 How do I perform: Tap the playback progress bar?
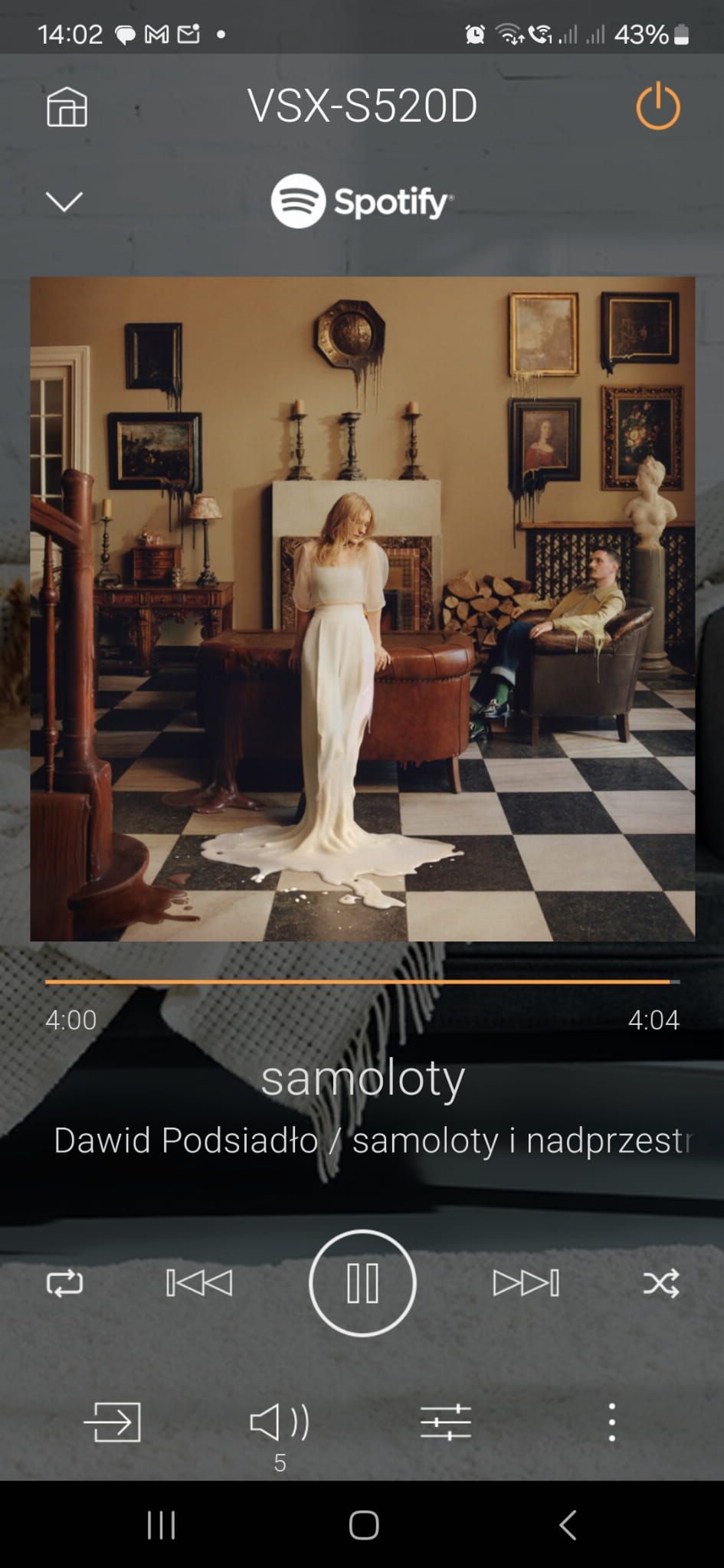point(362,981)
